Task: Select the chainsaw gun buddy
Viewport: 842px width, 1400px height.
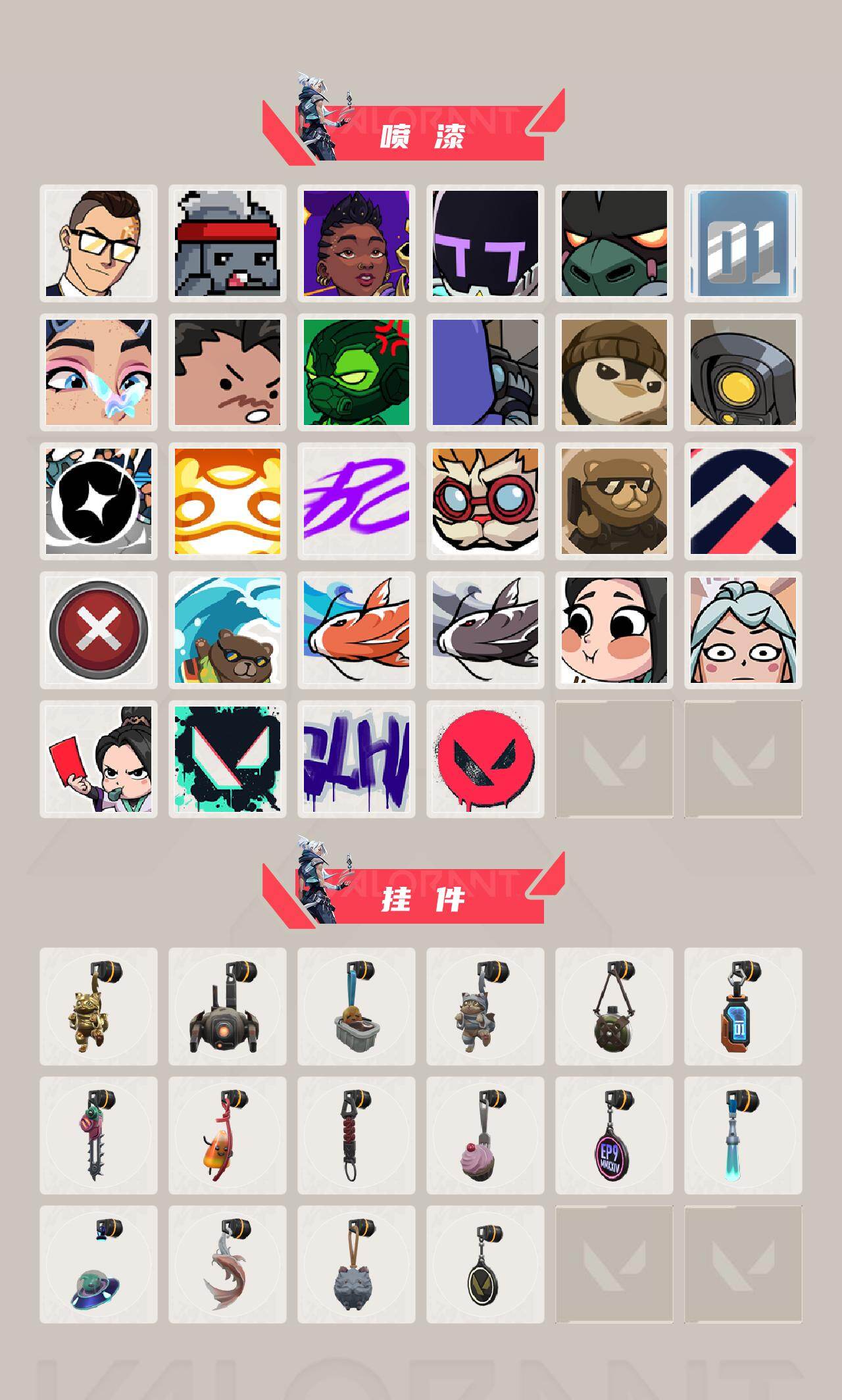Action: 99,1132
